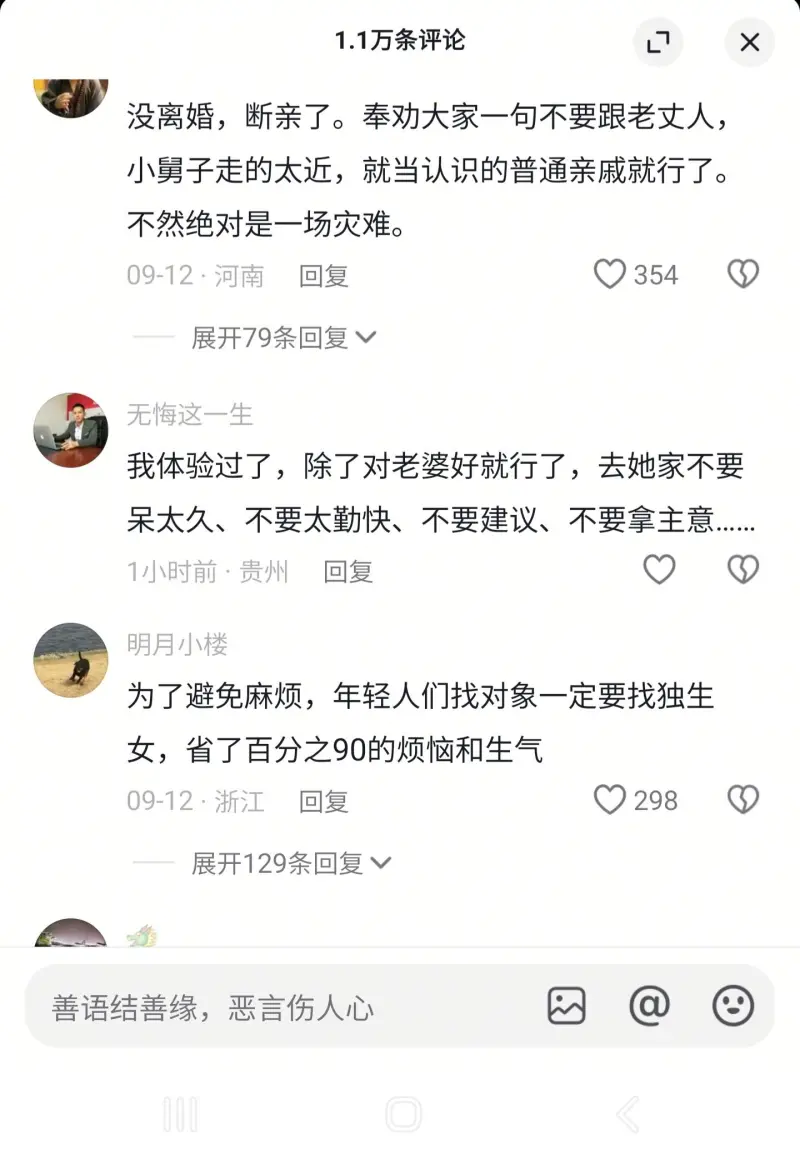Reply to 无悔这一生's comment
This screenshot has height=1164, width=800.
(347, 571)
